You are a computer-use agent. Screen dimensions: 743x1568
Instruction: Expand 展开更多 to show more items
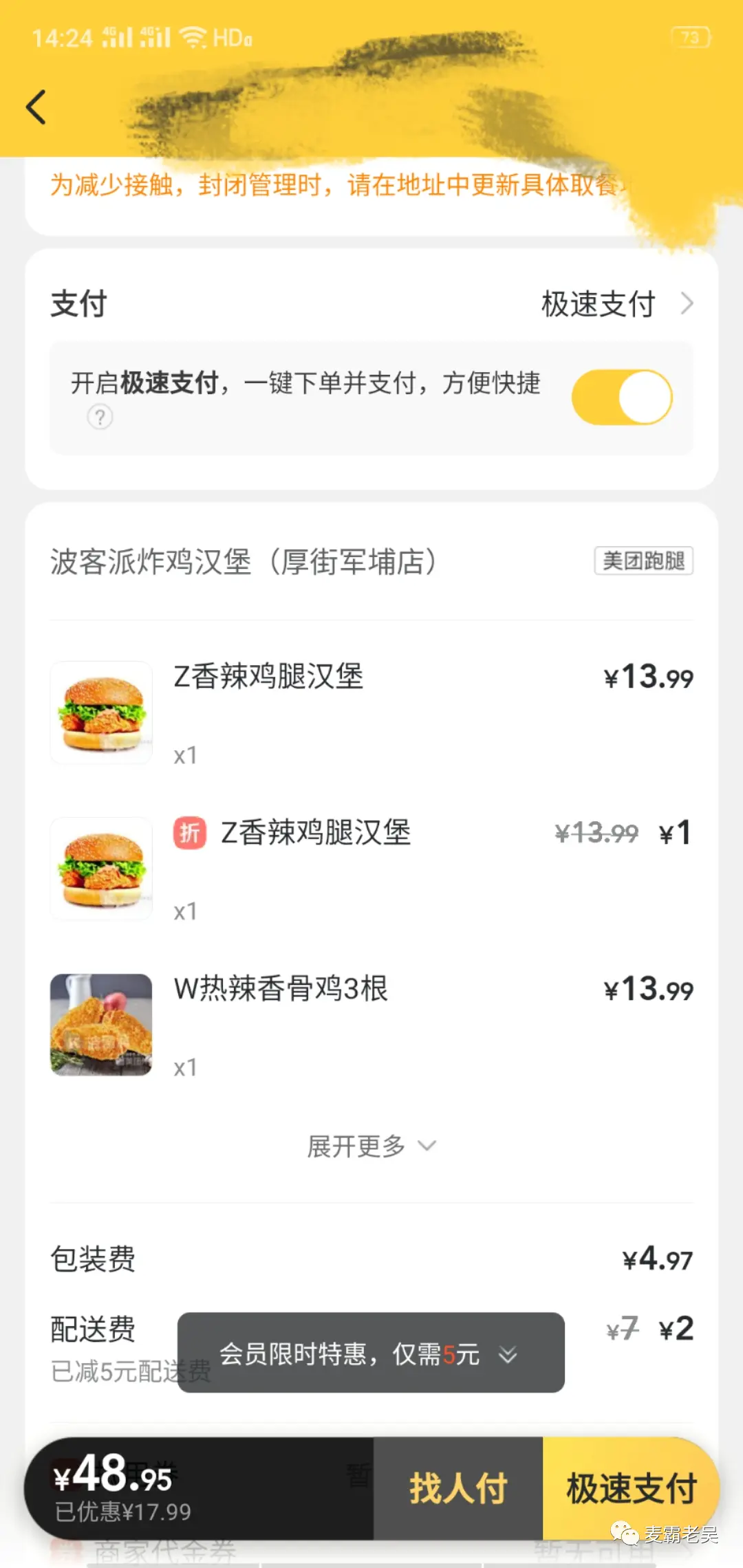(371, 1144)
